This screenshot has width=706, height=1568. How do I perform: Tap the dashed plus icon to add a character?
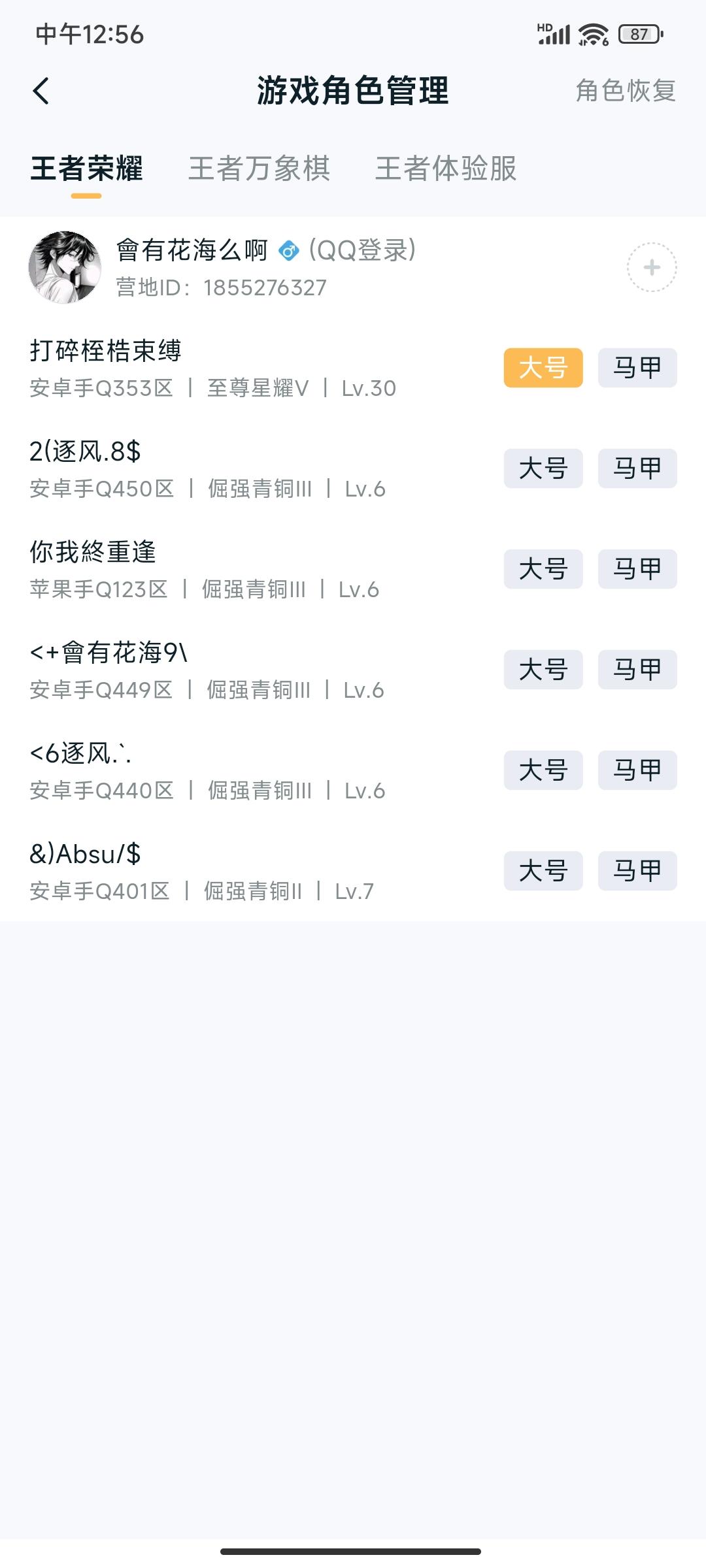pos(651,267)
